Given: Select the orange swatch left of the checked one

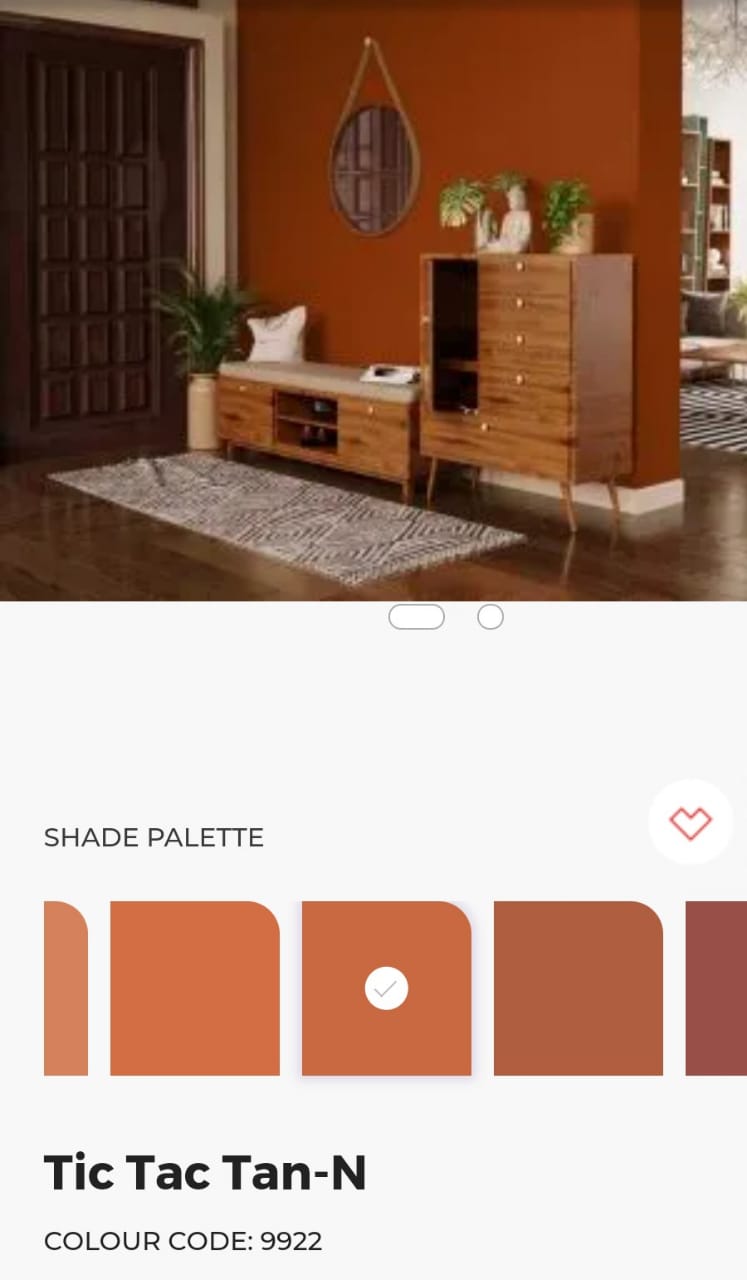Looking at the screenshot, I should (195, 988).
